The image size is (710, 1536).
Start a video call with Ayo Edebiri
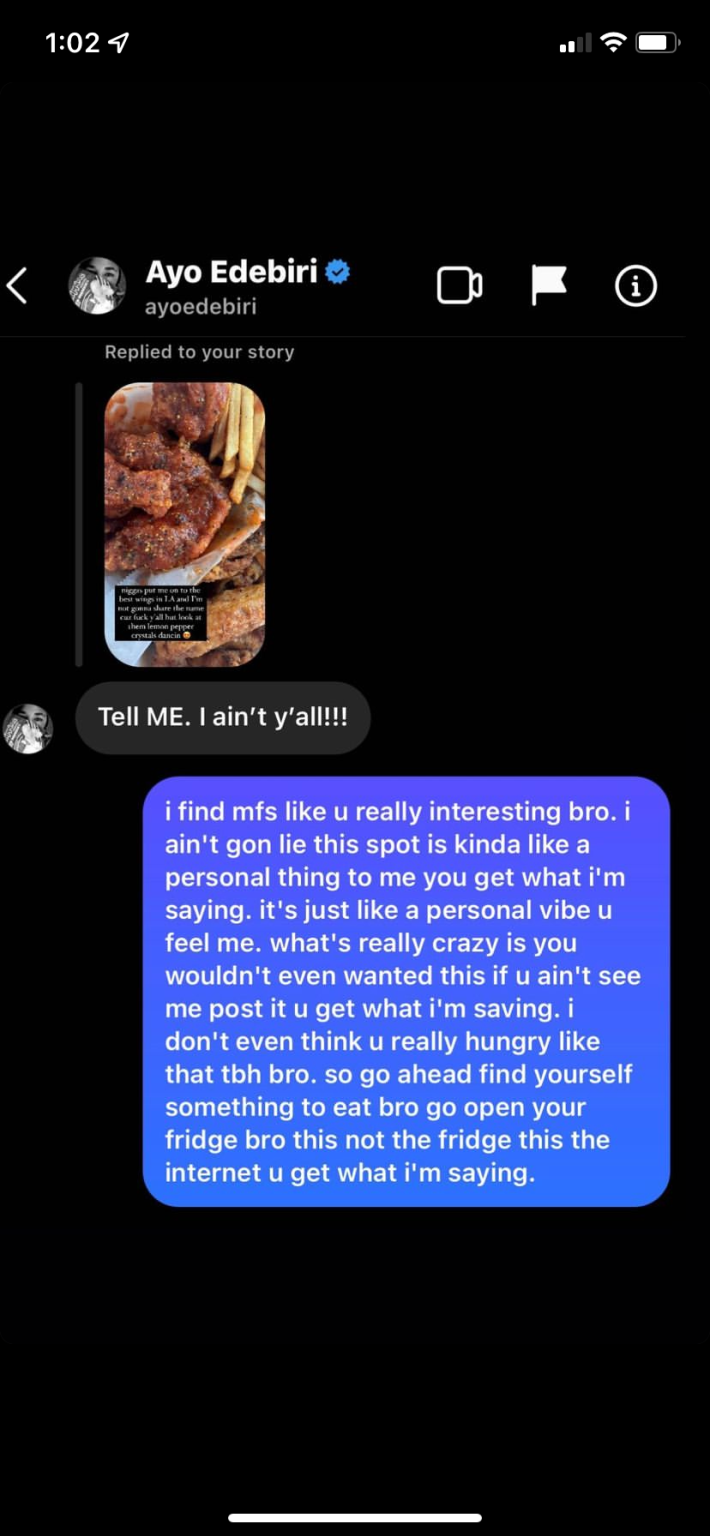[x=459, y=287]
